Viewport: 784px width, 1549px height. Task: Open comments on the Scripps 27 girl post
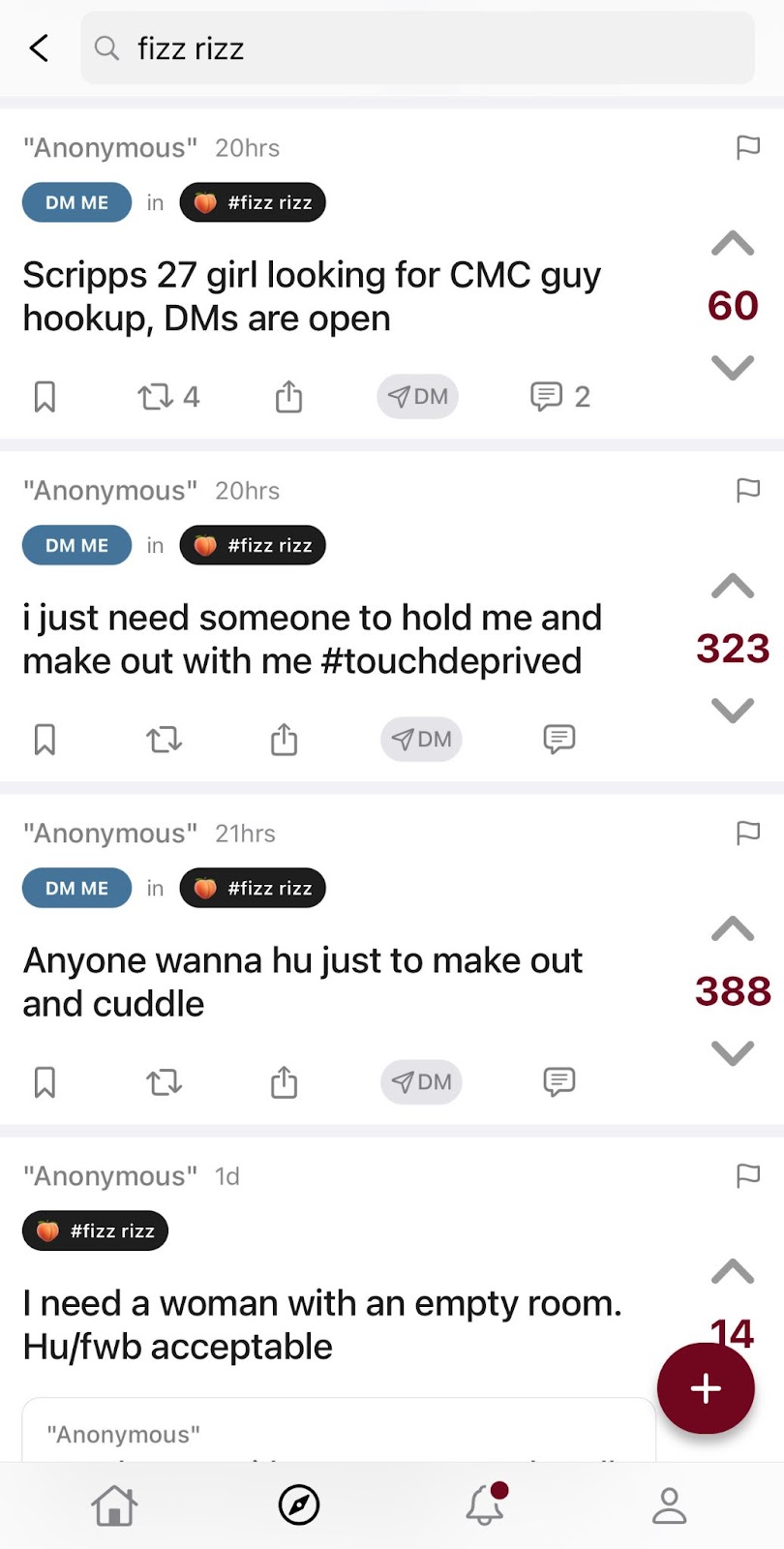pos(547,396)
